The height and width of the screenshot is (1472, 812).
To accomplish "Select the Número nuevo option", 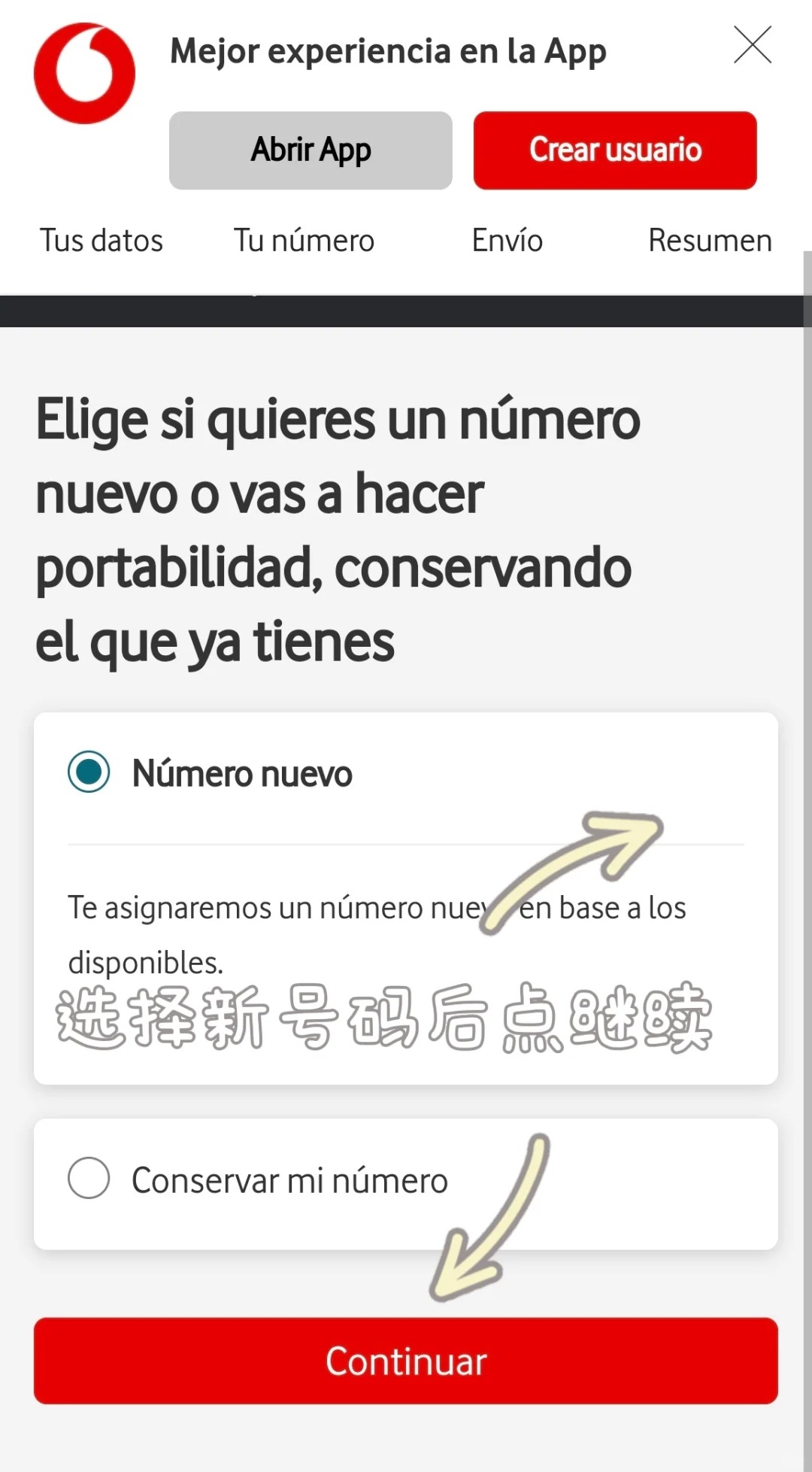I will 89,772.
